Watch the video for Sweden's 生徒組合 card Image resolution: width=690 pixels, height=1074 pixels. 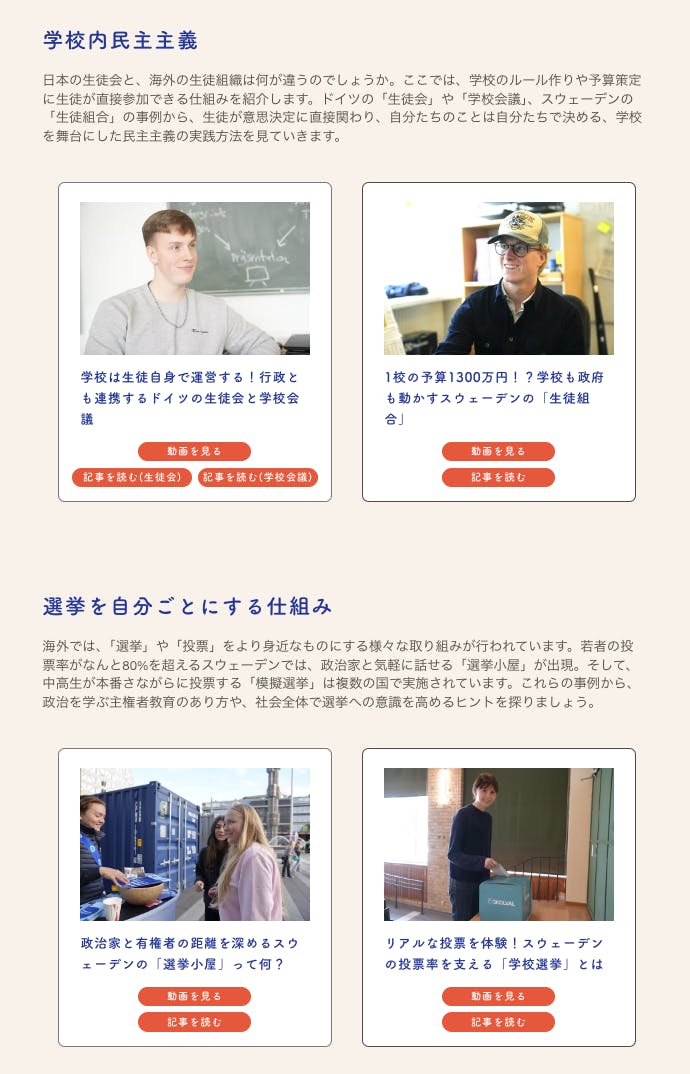[x=498, y=451]
